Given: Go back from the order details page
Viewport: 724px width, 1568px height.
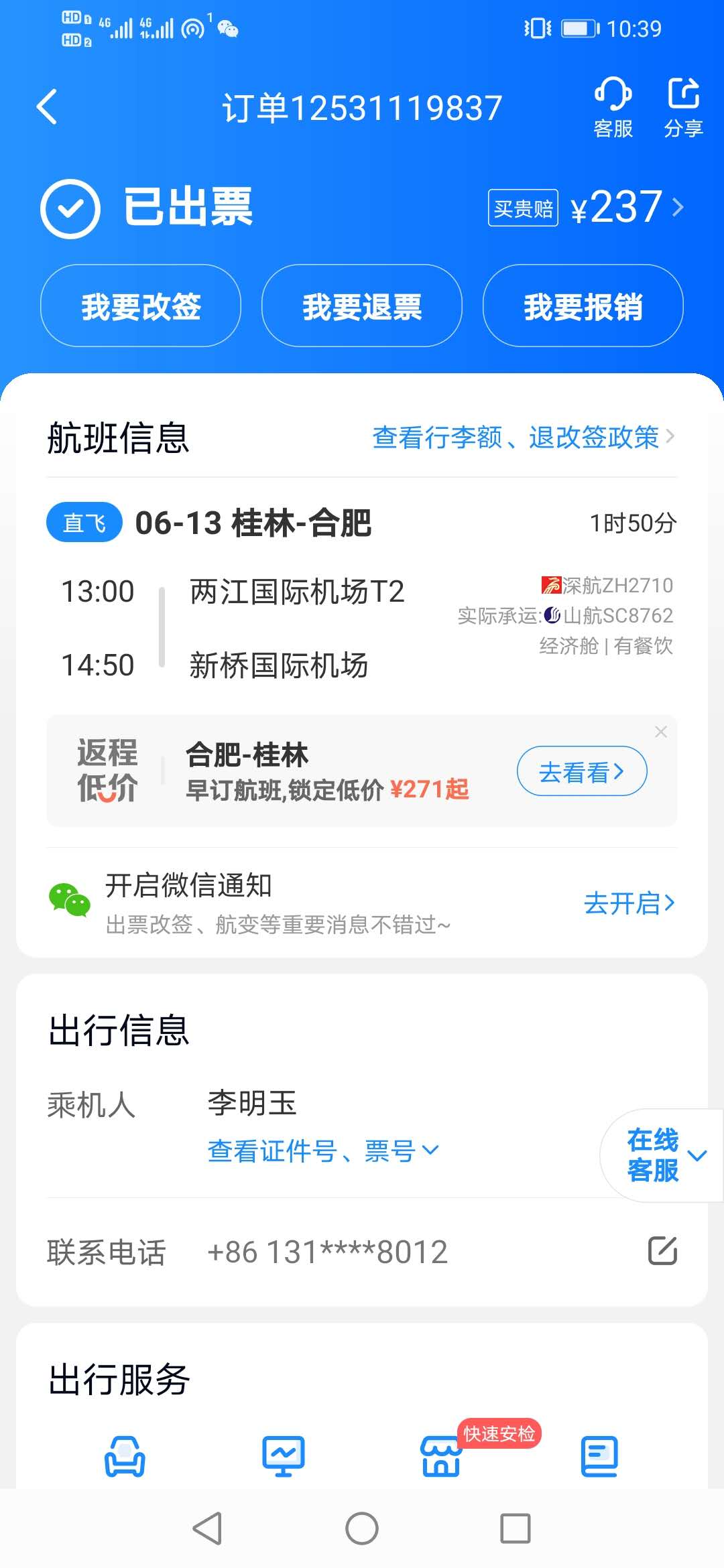Looking at the screenshot, I should 47,107.
